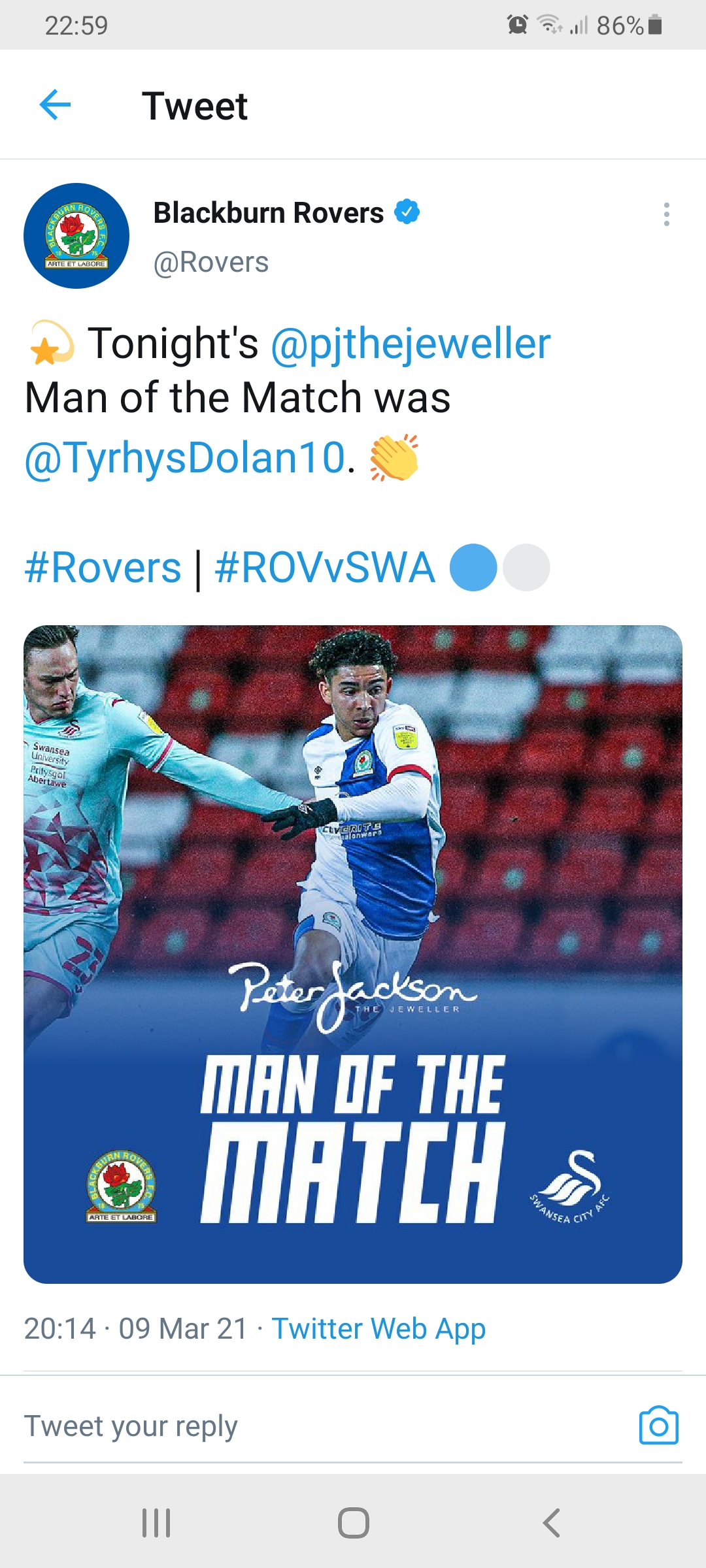The height and width of the screenshot is (1568, 706).
Task: Go to the system home screen
Action: (x=353, y=1523)
